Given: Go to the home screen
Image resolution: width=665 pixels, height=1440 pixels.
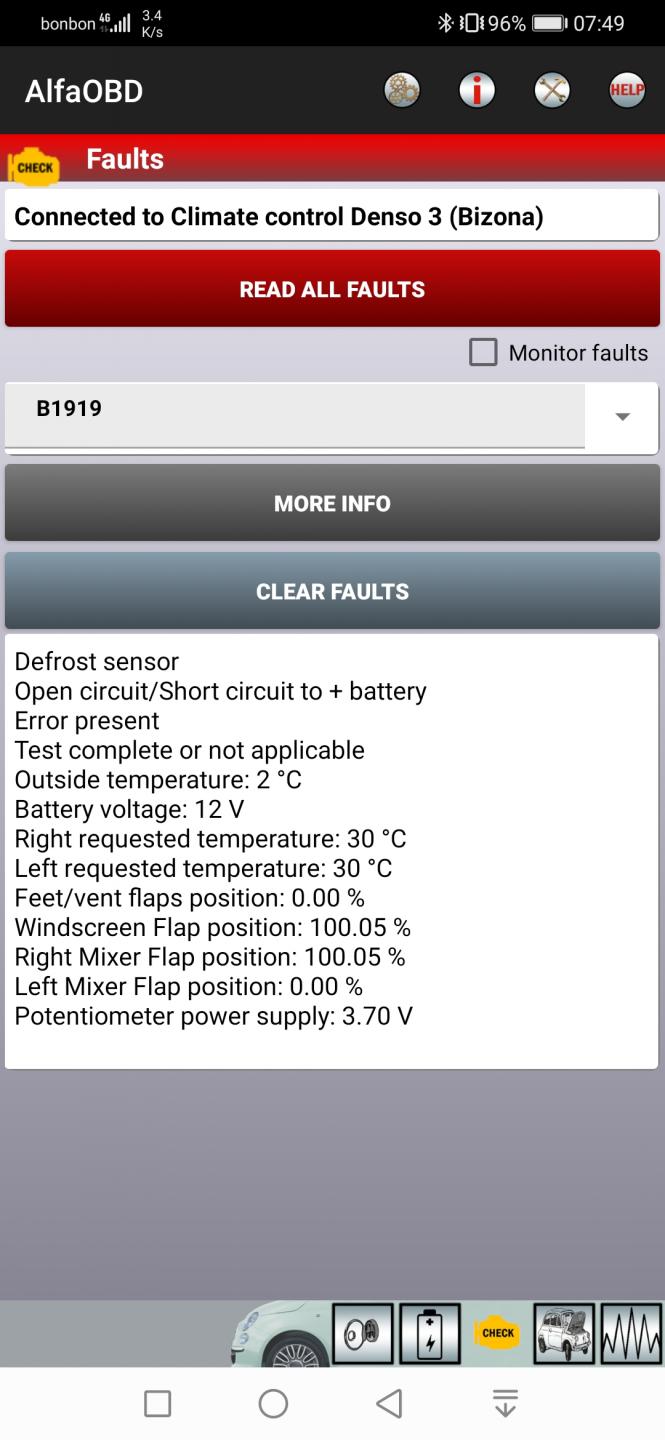Looking at the screenshot, I should (x=273, y=1403).
